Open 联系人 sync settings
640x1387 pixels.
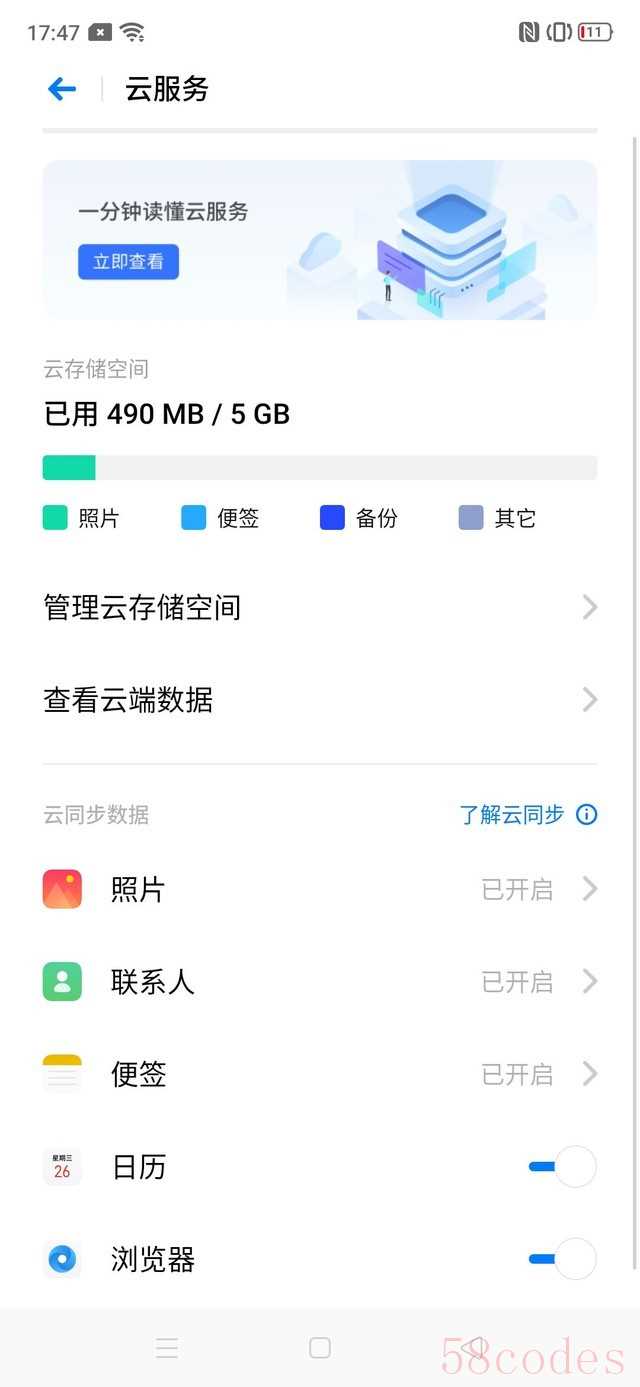tap(320, 982)
